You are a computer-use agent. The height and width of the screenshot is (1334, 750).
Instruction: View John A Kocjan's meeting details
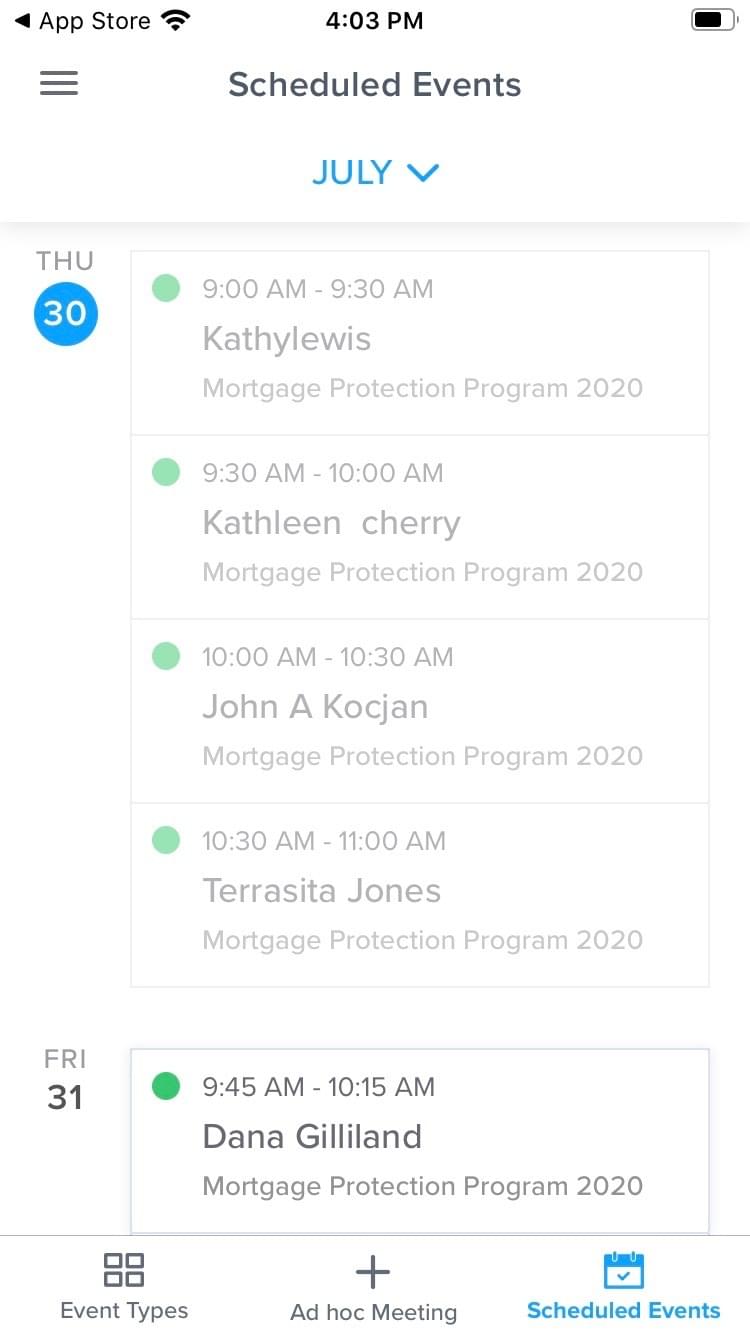pos(420,710)
